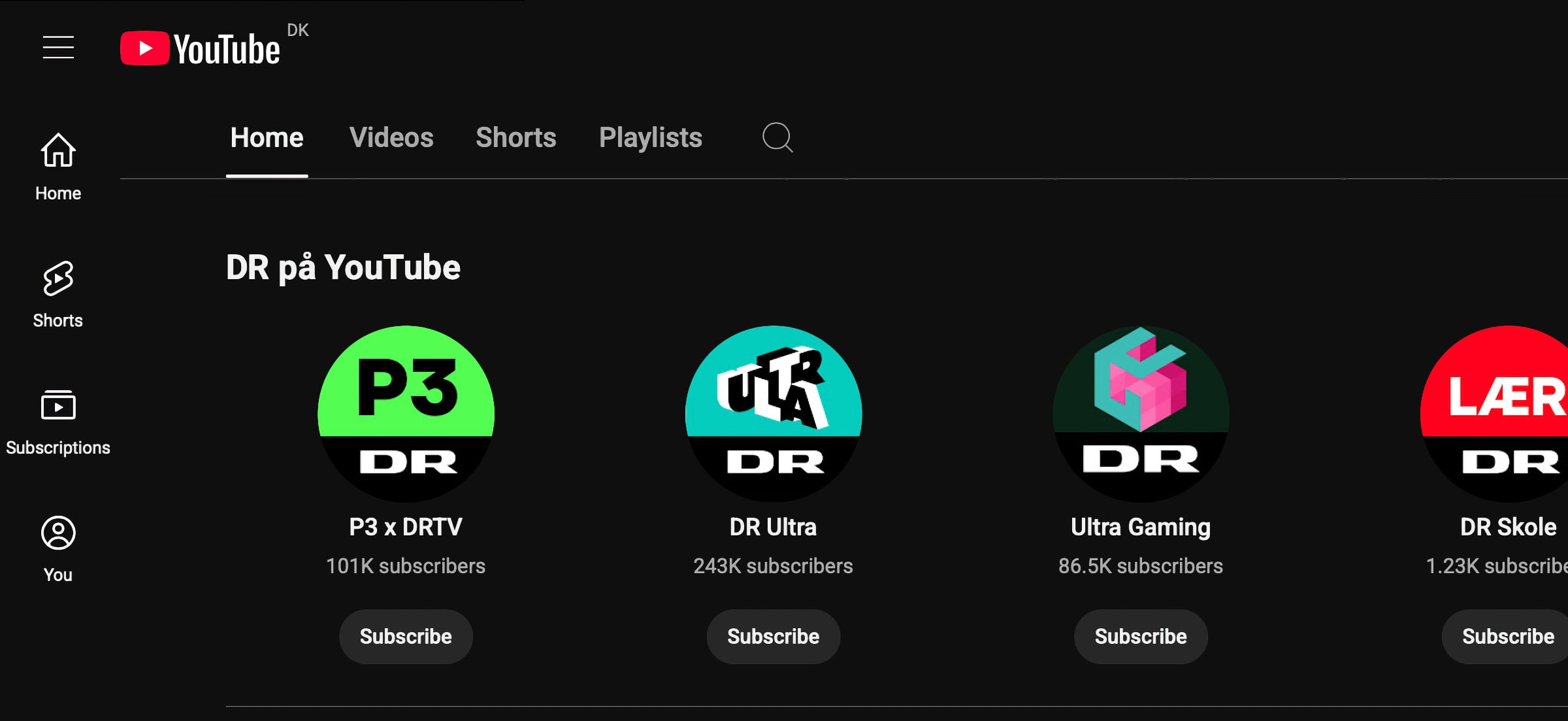Open the hamburger guide menu
This screenshot has width=1568, height=721.
click(x=58, y=48)
